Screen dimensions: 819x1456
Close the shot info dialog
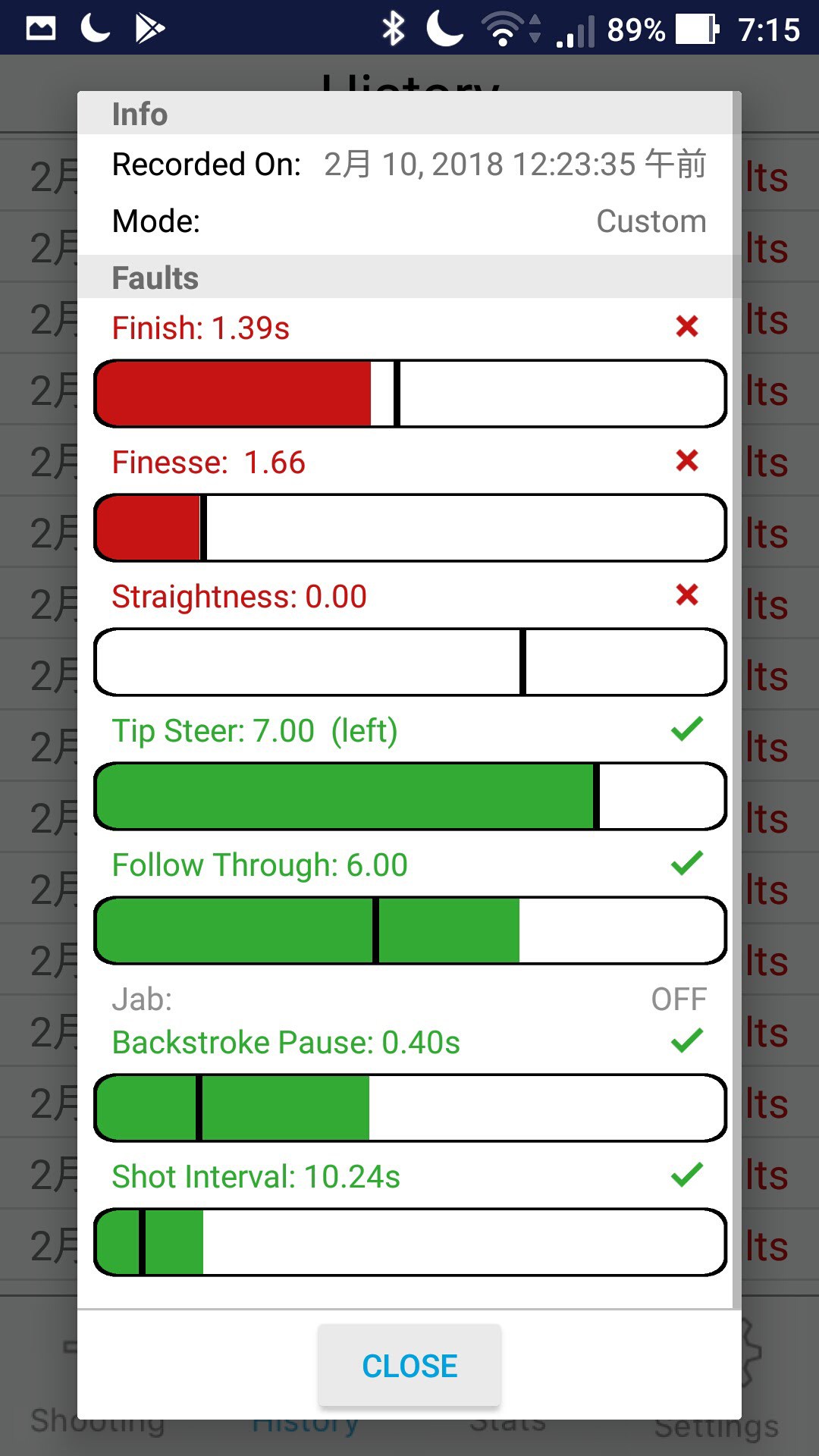(409, 1366)
